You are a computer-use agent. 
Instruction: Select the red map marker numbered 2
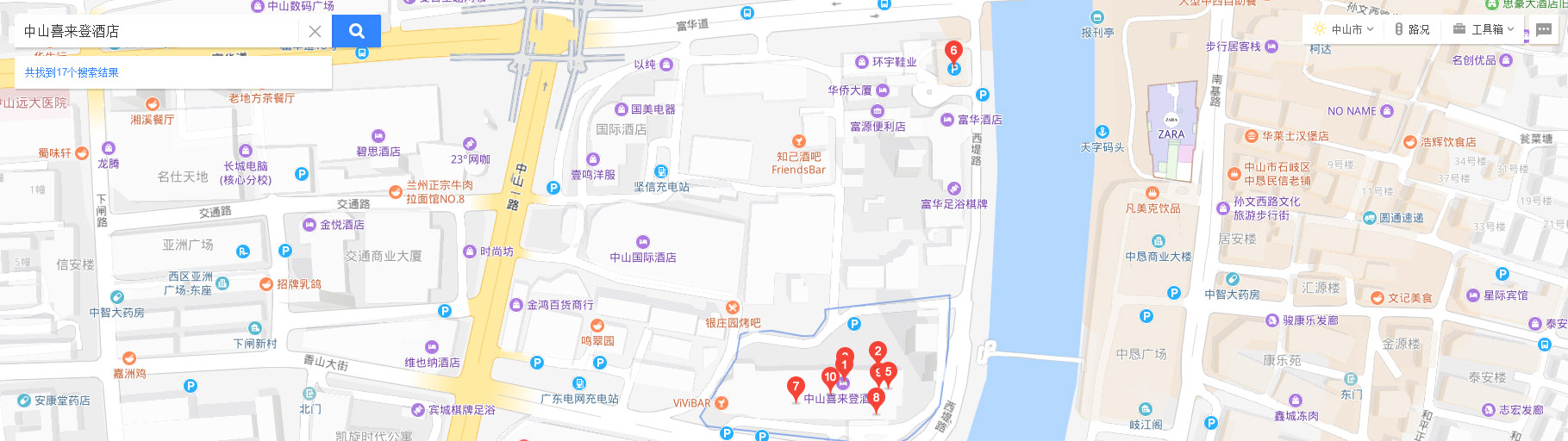pos(878,351)
